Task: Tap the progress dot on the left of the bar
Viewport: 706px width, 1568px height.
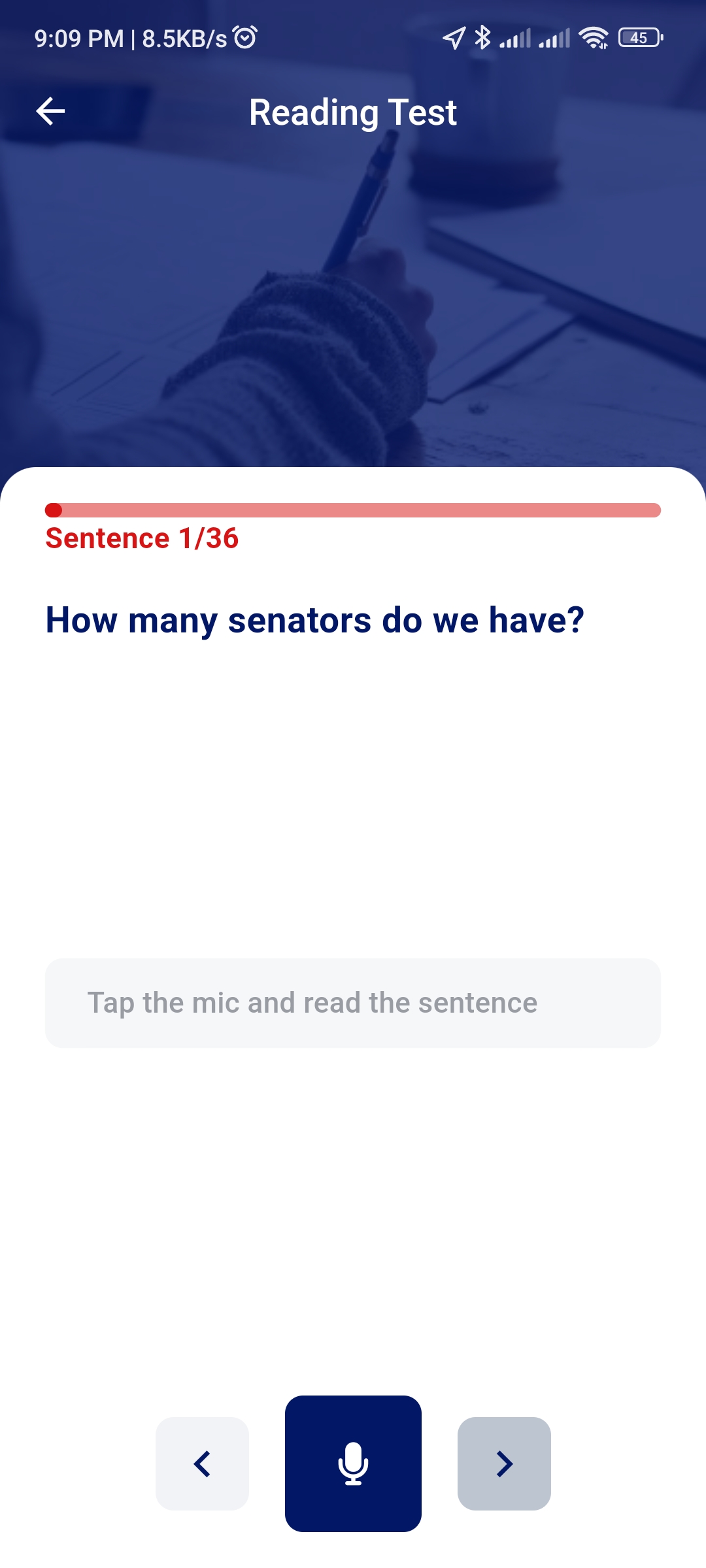Action: click(55, 512)
